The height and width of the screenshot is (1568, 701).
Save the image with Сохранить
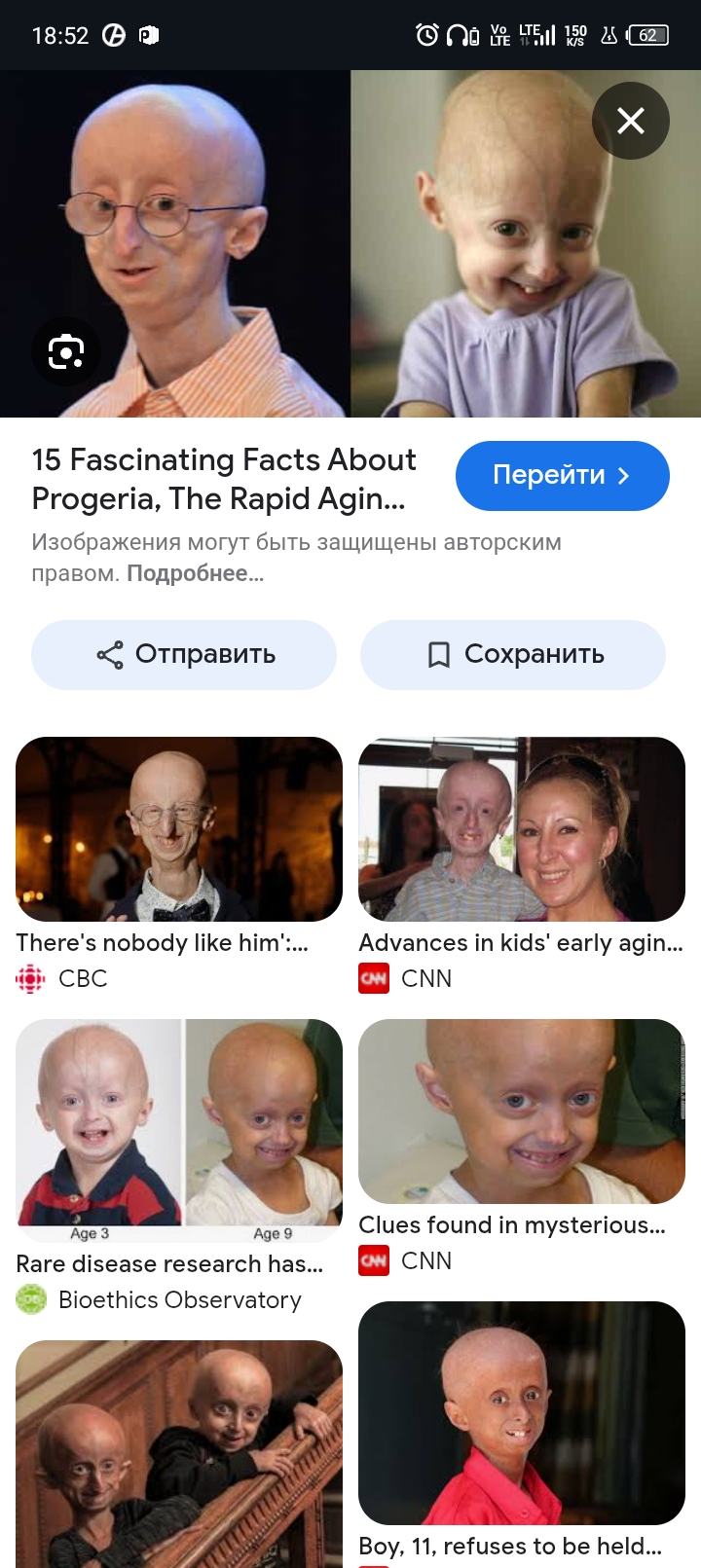click(513, 655)
